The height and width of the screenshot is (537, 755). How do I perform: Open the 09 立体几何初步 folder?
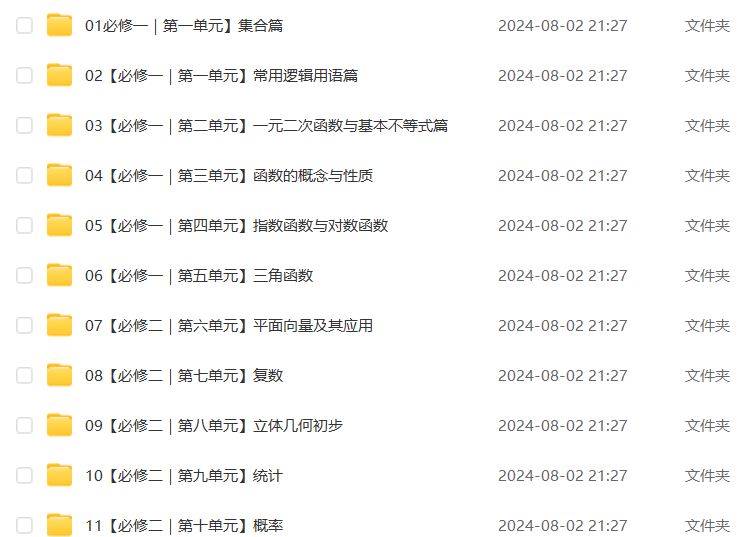tap(213, 425)
